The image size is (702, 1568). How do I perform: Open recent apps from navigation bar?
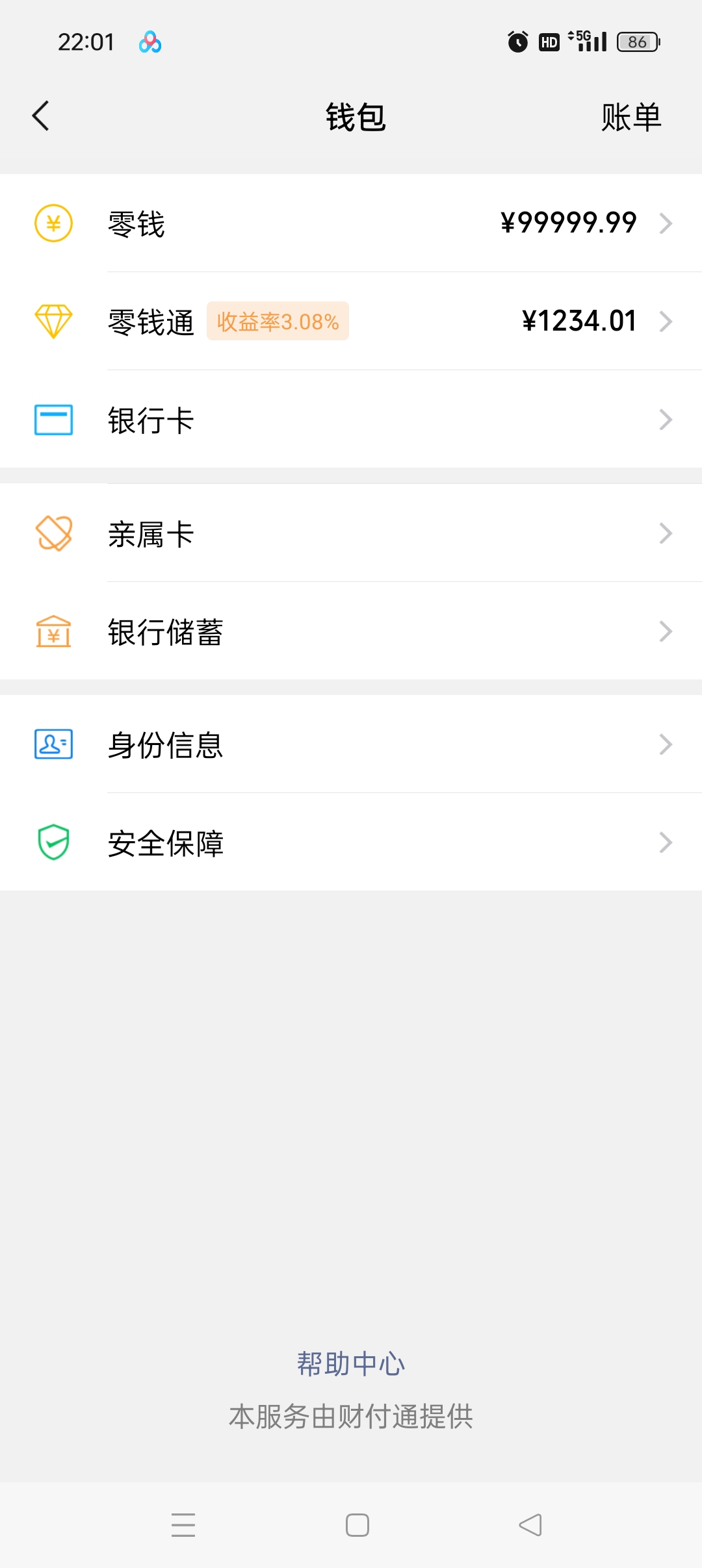pos(183,1524)
